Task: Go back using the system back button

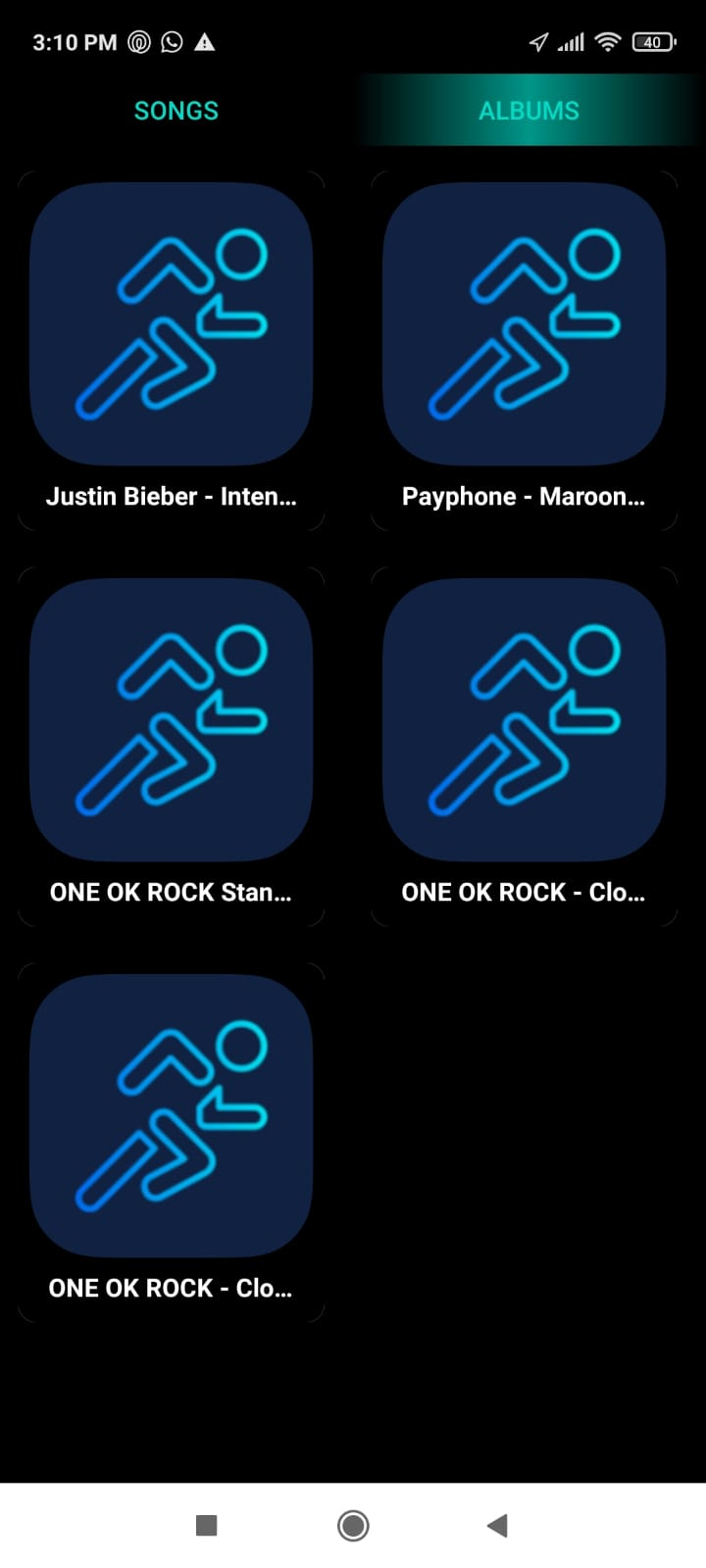Action: click(497, 1525)
